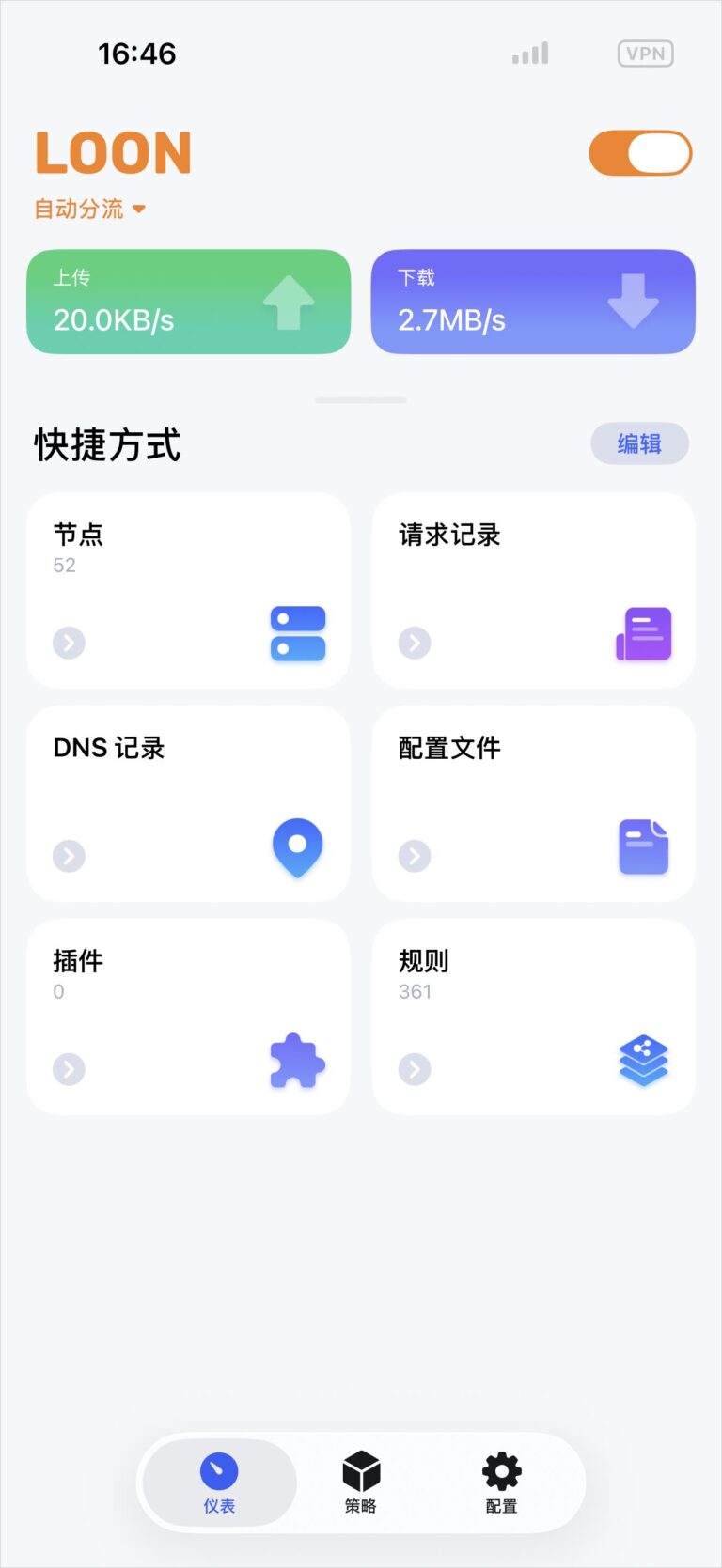Viewport: 722px width, 1568px height.
Task: Open the 节点 card chevron arrow
Action: pos(67,643)
